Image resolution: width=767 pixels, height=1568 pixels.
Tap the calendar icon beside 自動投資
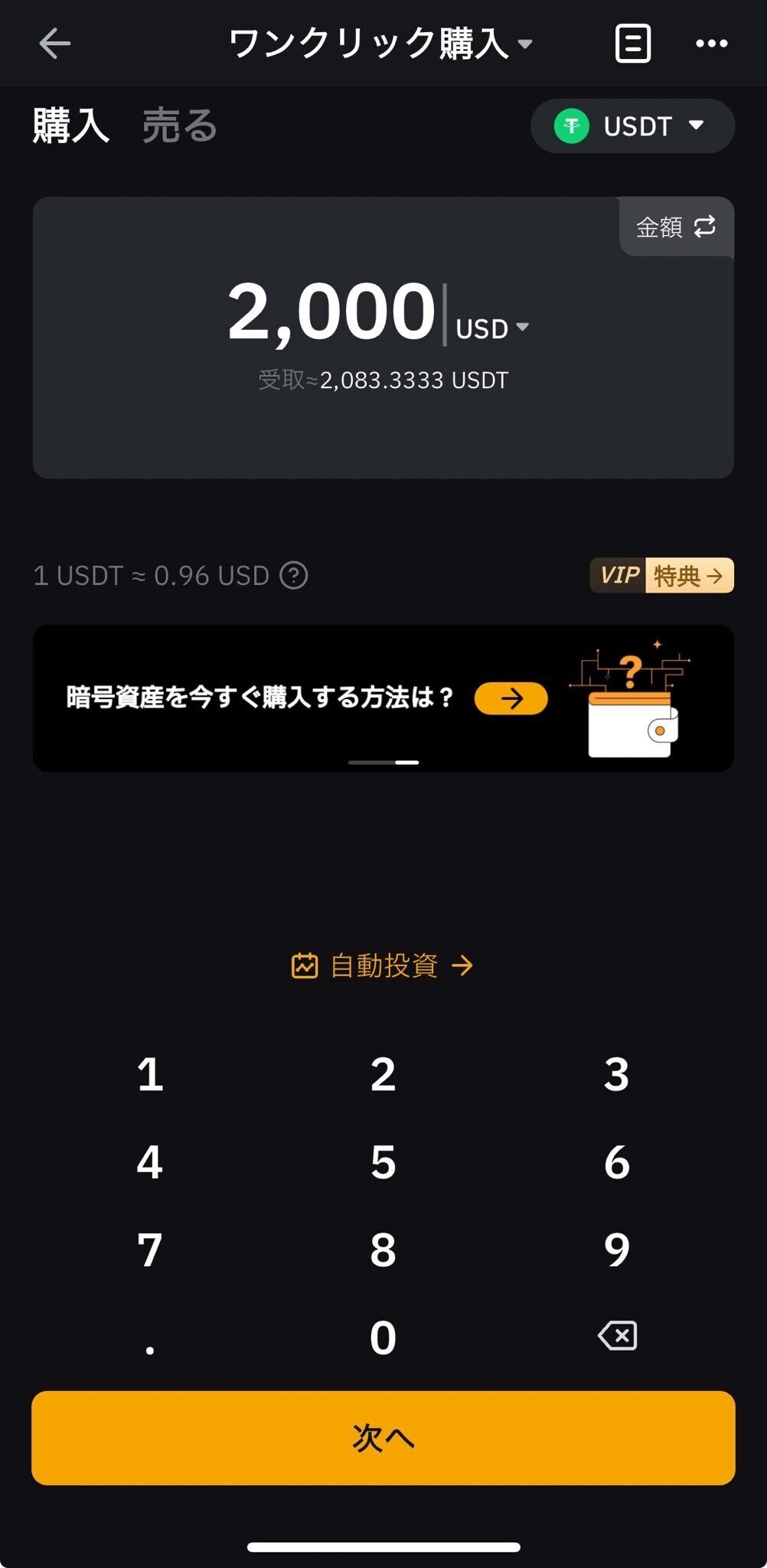[x=305, y=965]
